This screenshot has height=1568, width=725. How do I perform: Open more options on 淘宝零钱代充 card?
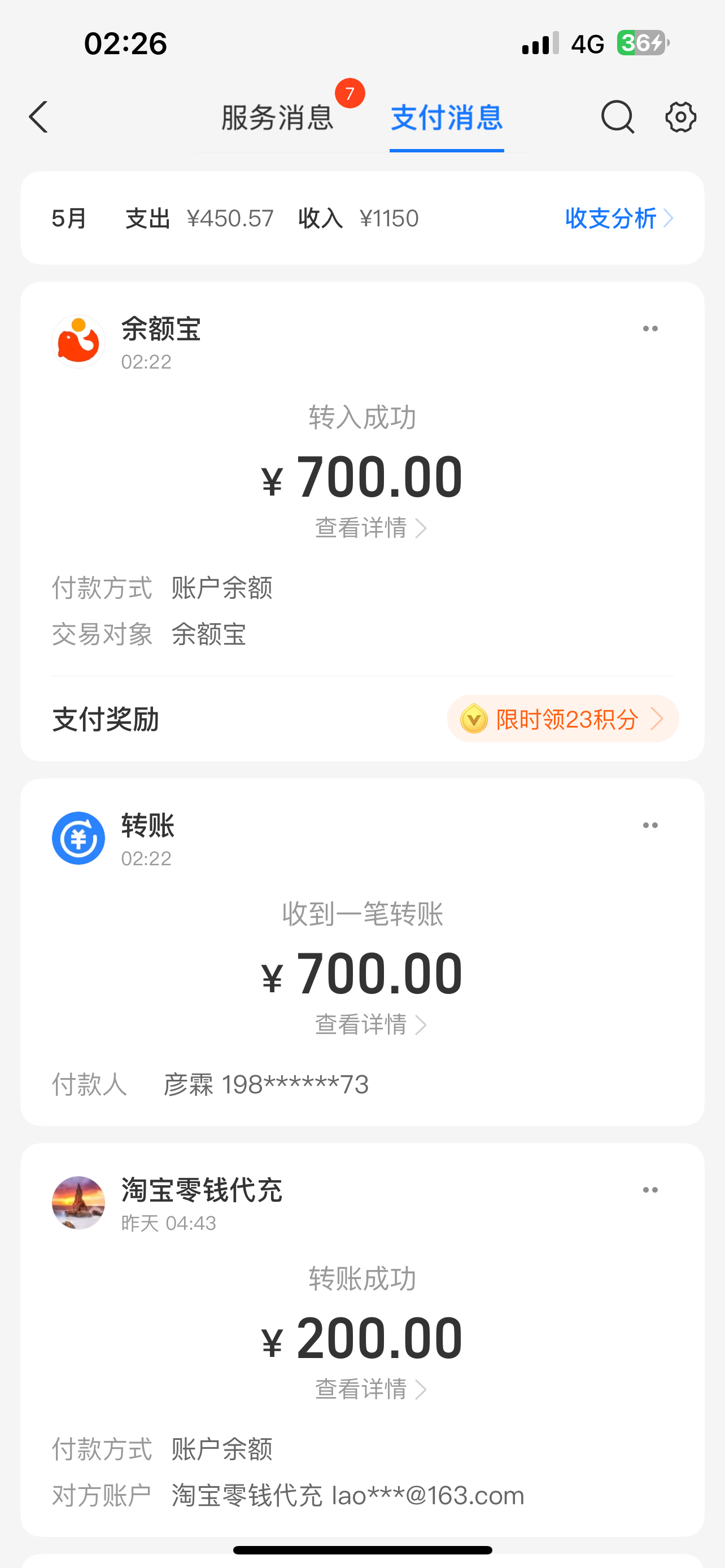(x=650, y=1190)
